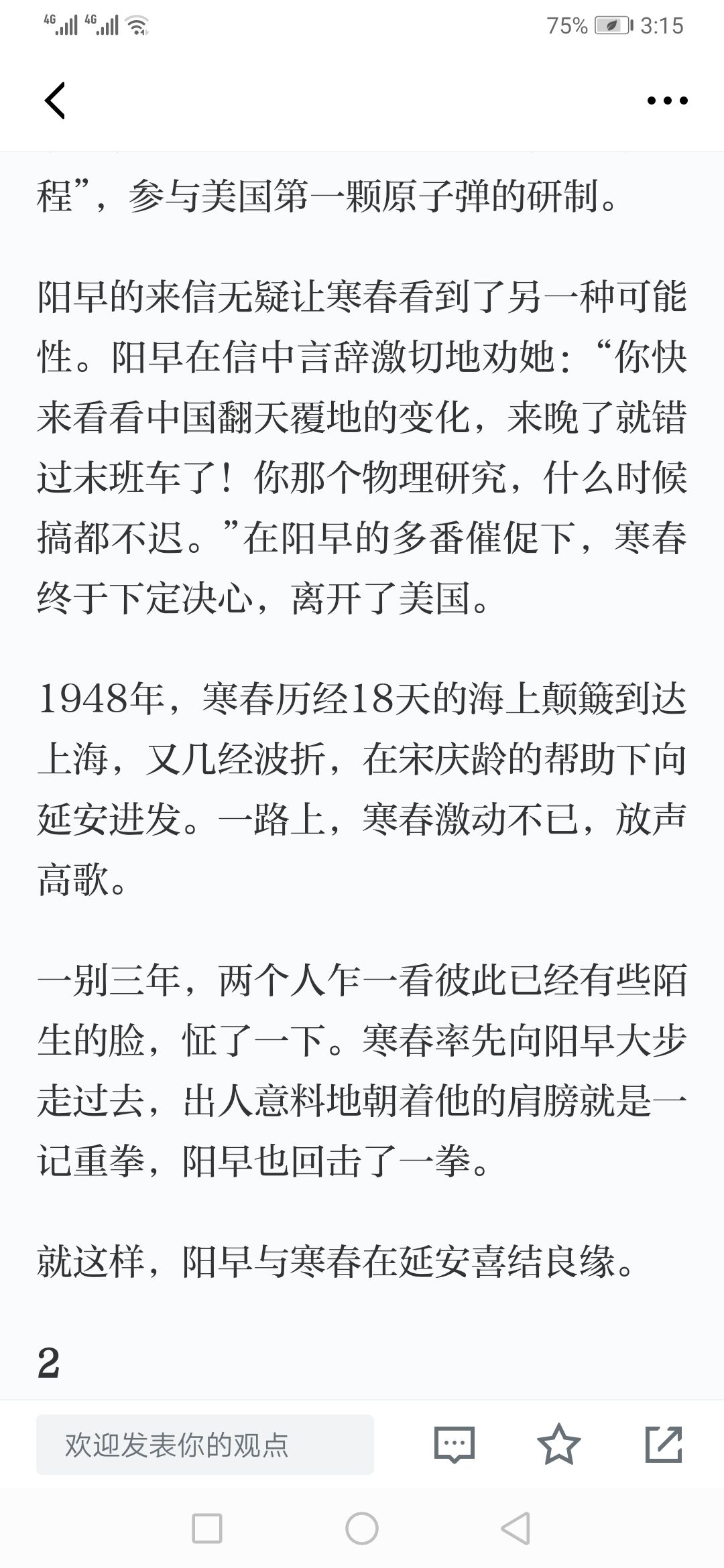Open the three-dot overflow menu
This screenshot has height=1568, width=724.
coord(667,101)
